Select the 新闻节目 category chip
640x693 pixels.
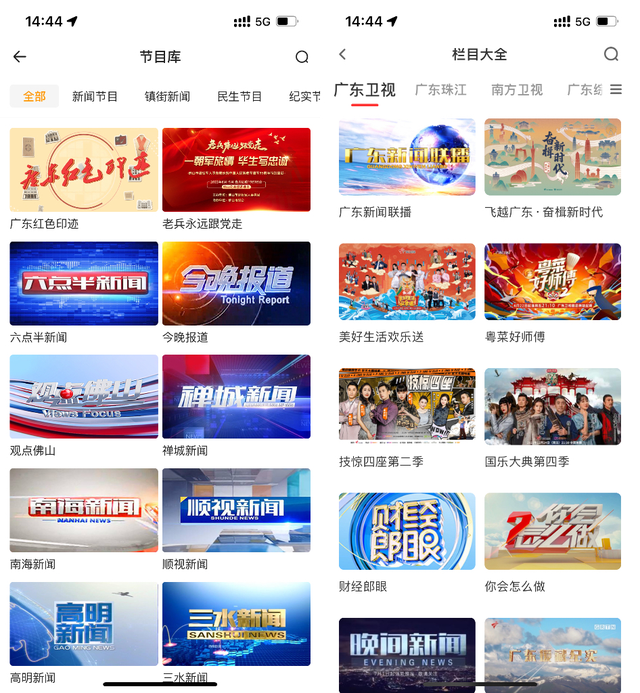[x=95, y=97]
